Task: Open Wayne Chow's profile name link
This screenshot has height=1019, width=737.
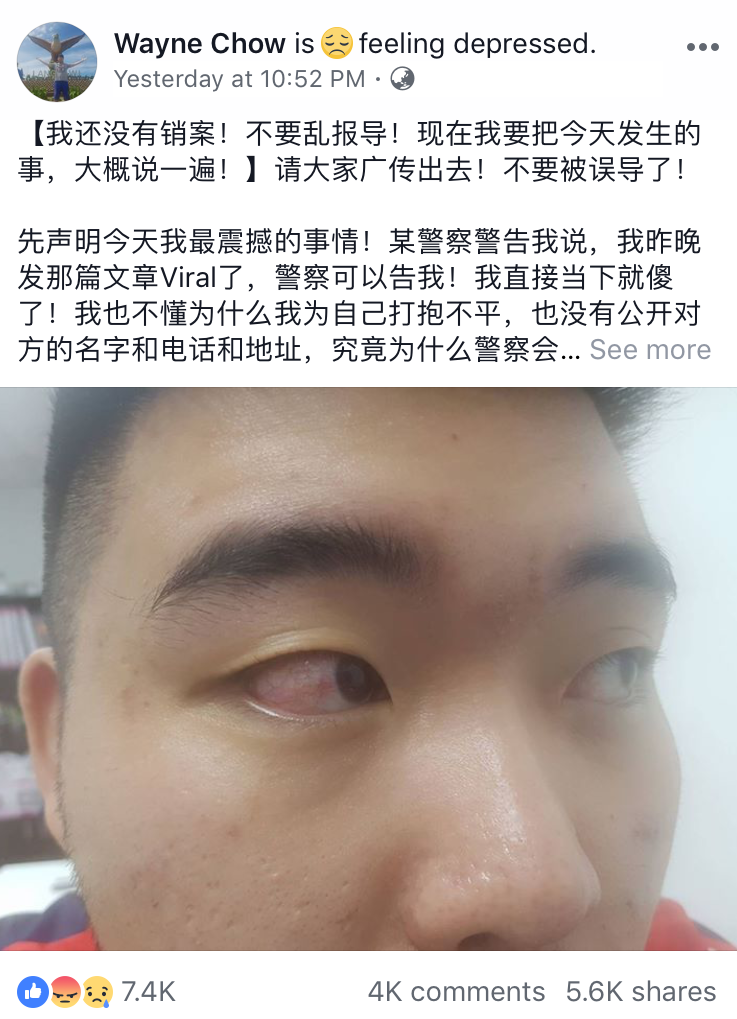Action: 200,44
